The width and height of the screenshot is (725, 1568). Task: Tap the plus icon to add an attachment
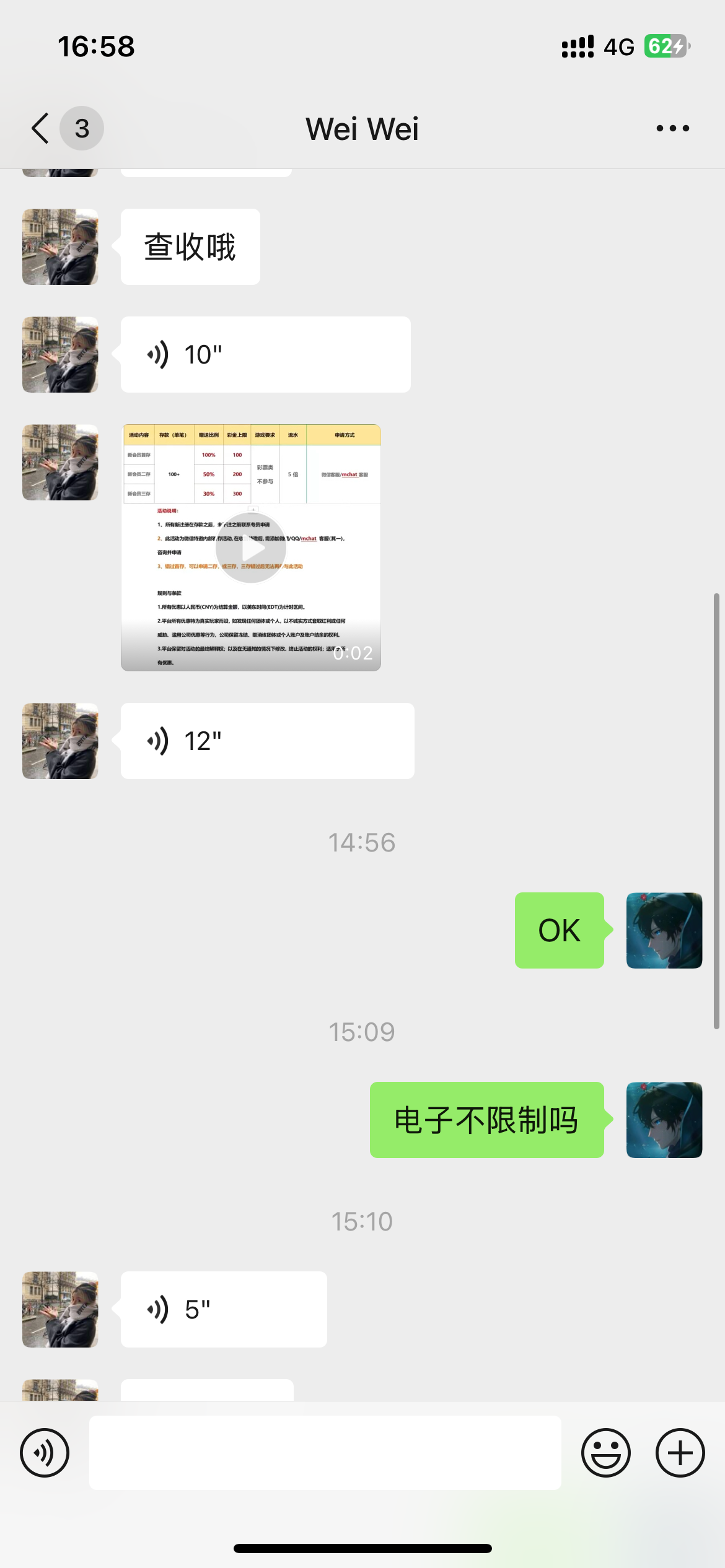pyautogui.click(x=679, y=1452)
